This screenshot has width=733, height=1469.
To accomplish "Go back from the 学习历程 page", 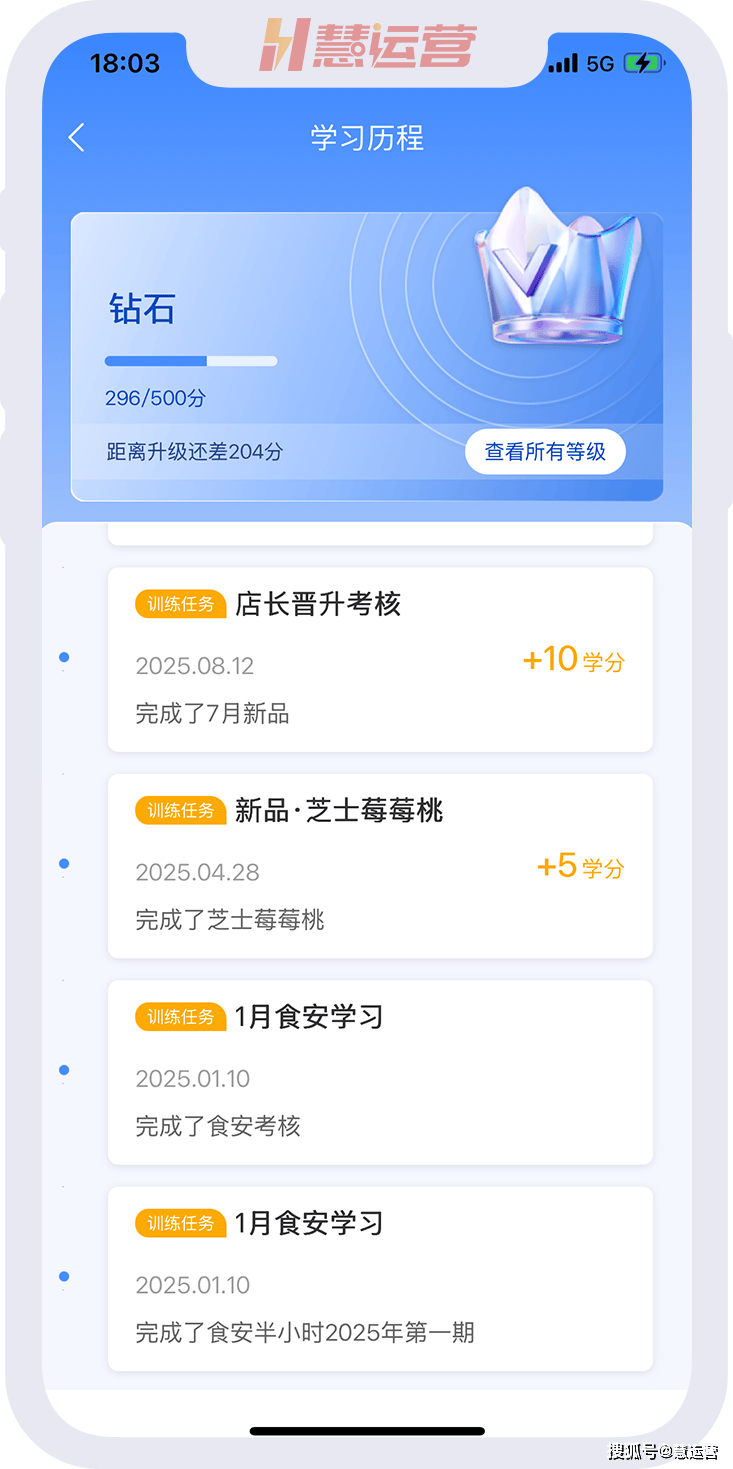I will coord(77,138).
